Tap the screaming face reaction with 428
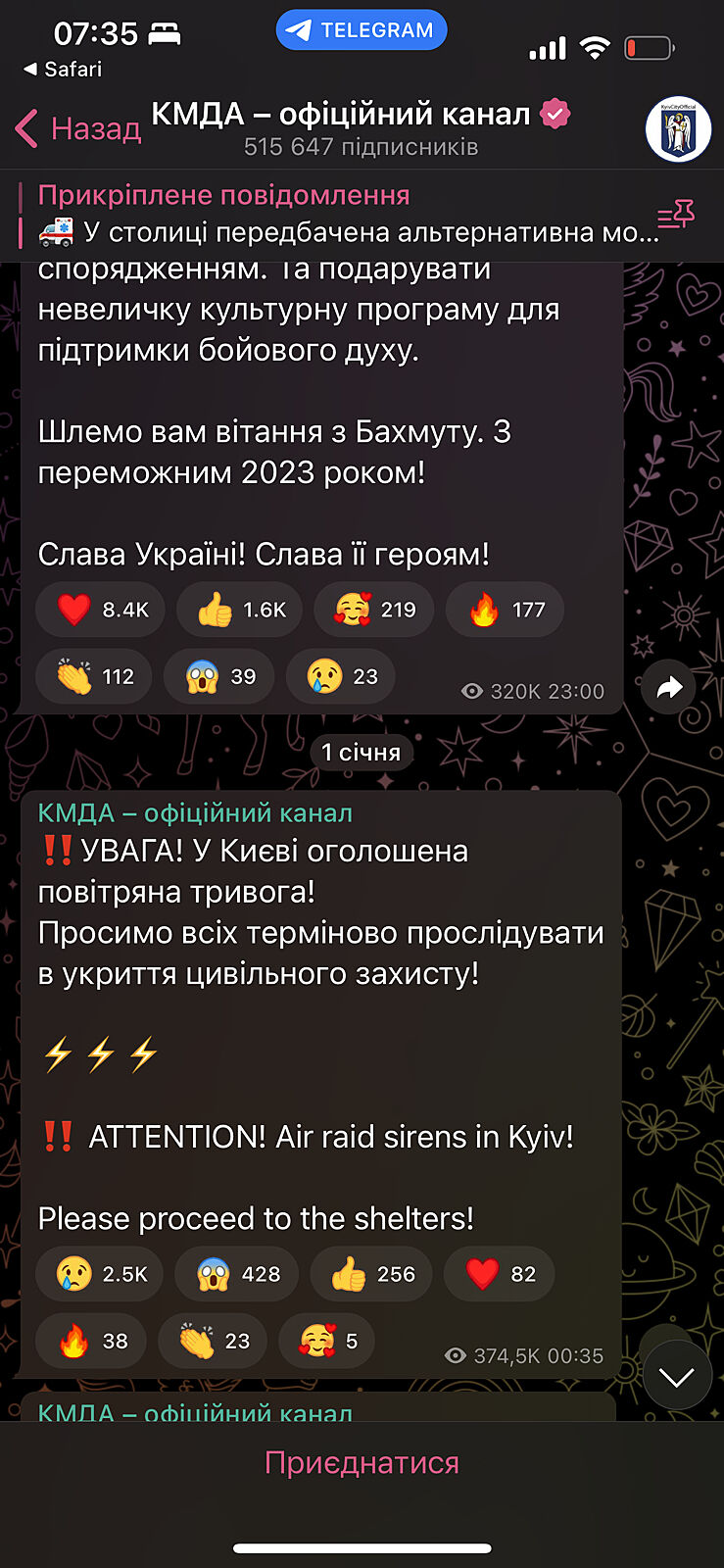The width and height of the screenshot is (724, 1568). click(x=237, y=1274)
